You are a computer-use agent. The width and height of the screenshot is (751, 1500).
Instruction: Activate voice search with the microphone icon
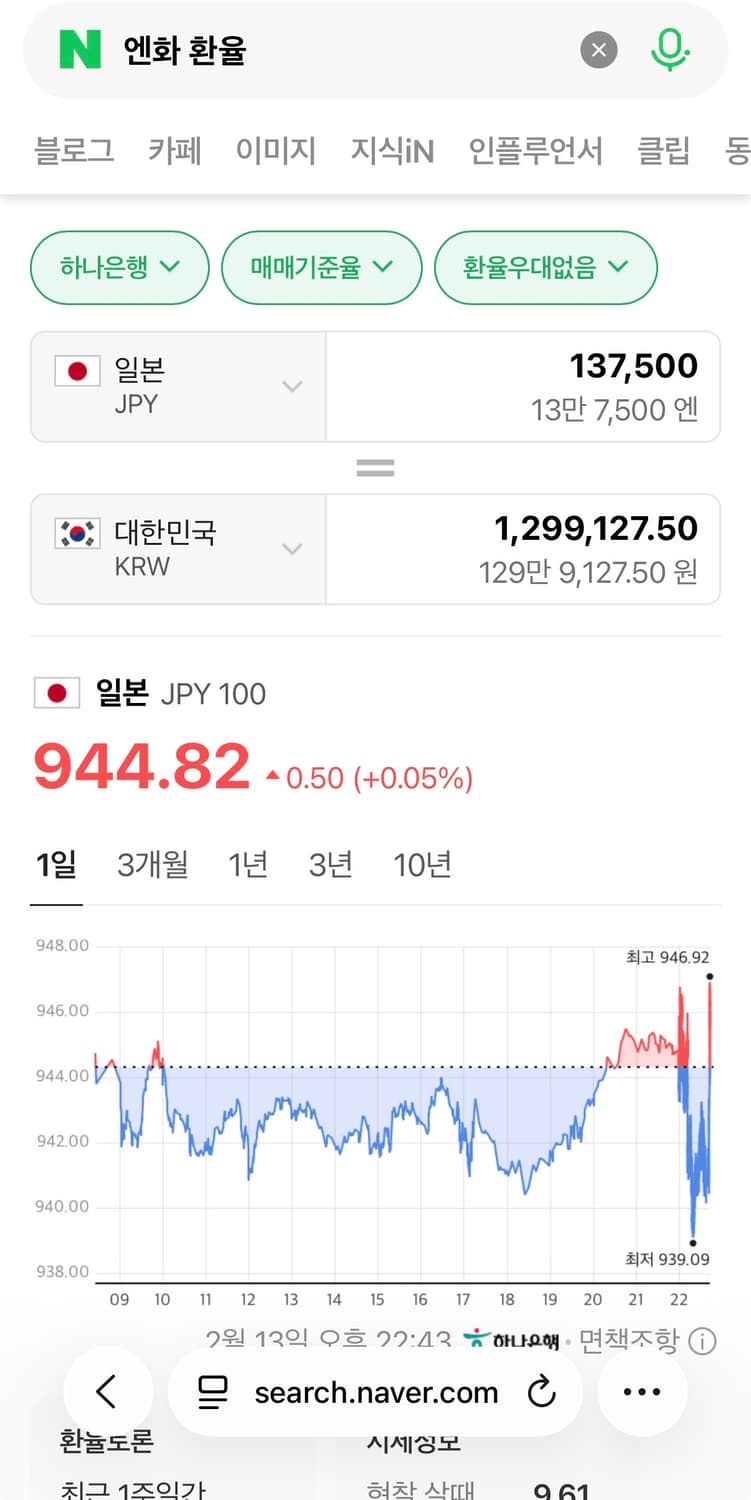tap(671, 49)
